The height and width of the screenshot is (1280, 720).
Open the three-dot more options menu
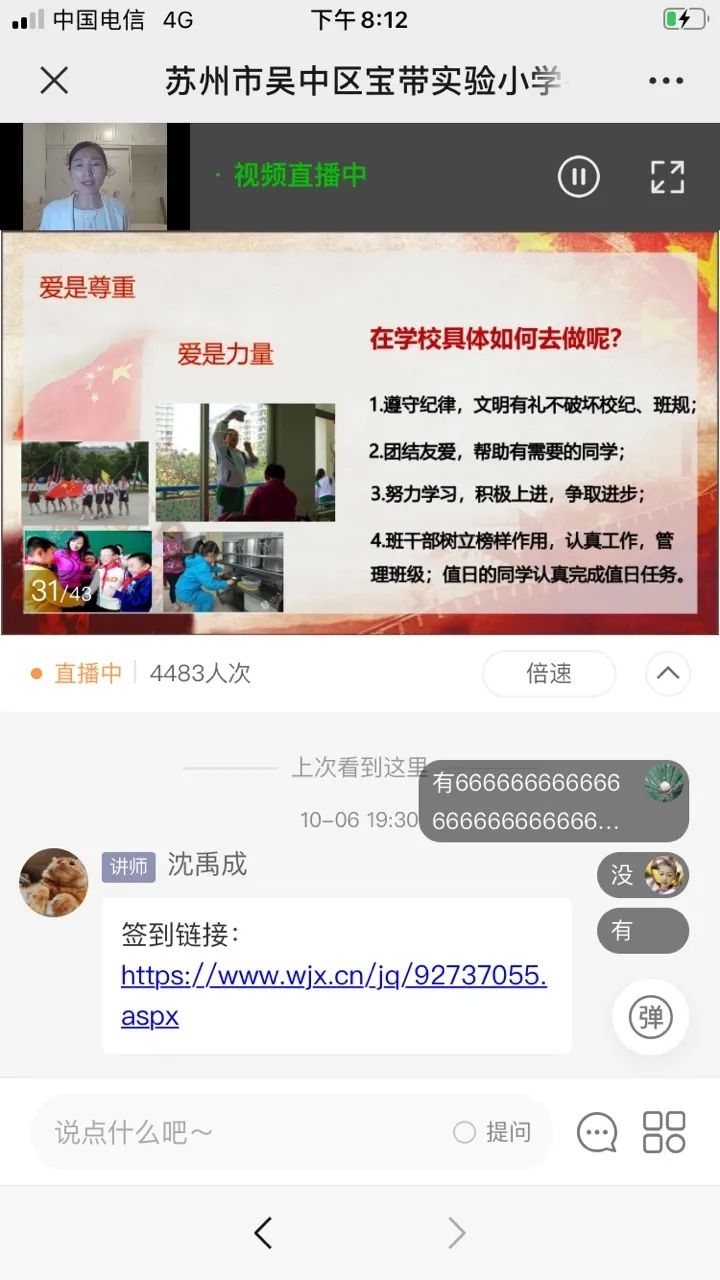pos(666,81)
